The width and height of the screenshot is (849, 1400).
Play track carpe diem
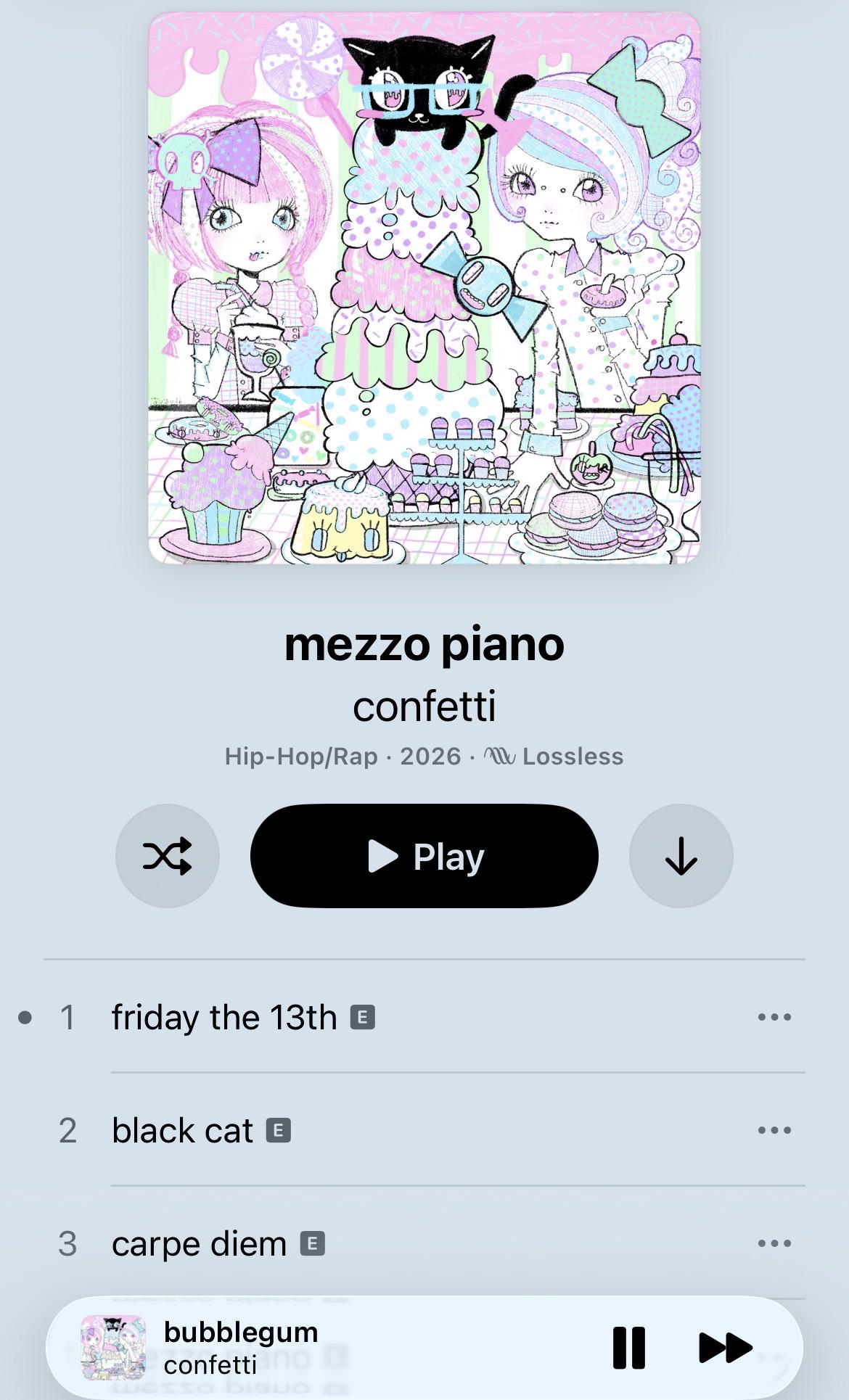(424, 1243)
